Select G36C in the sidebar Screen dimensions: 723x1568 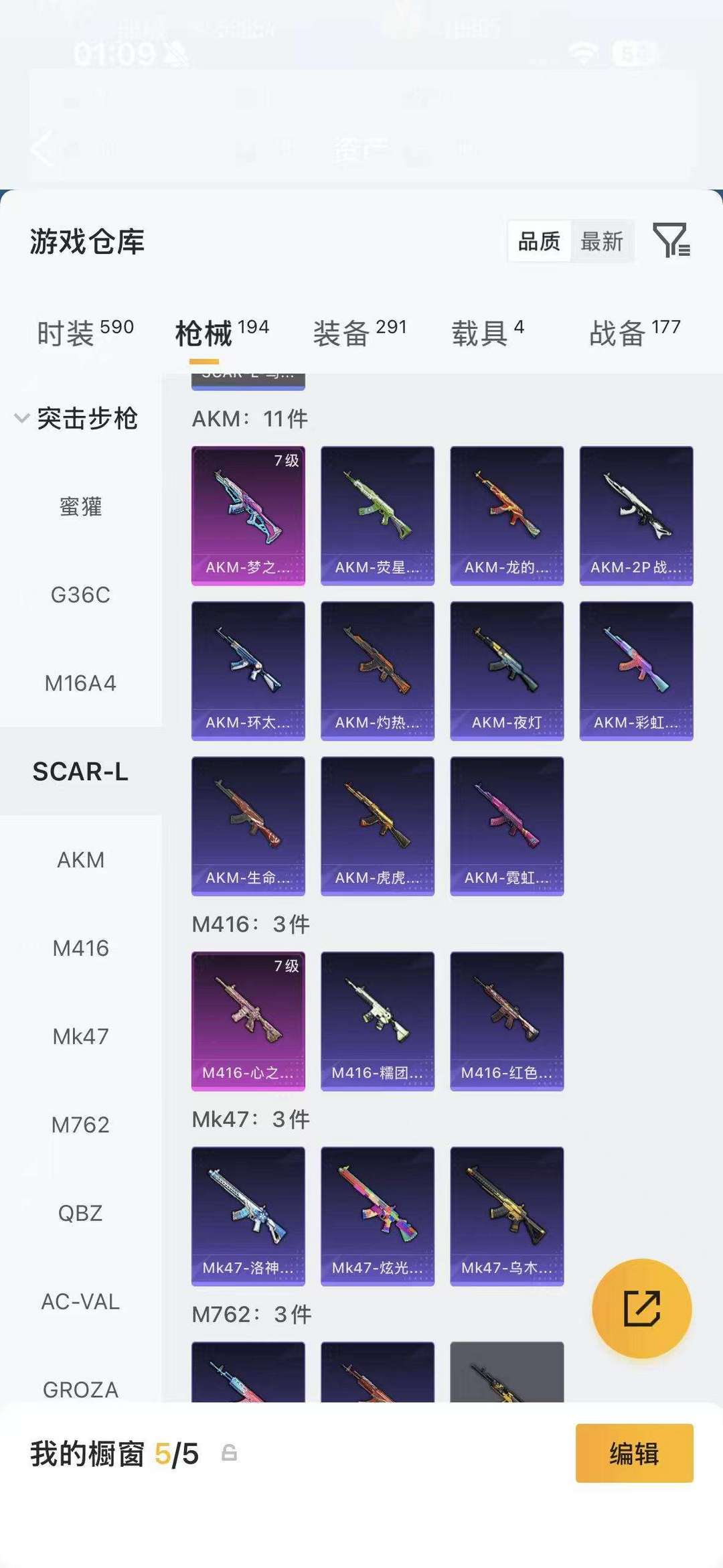tap(80, 595)
